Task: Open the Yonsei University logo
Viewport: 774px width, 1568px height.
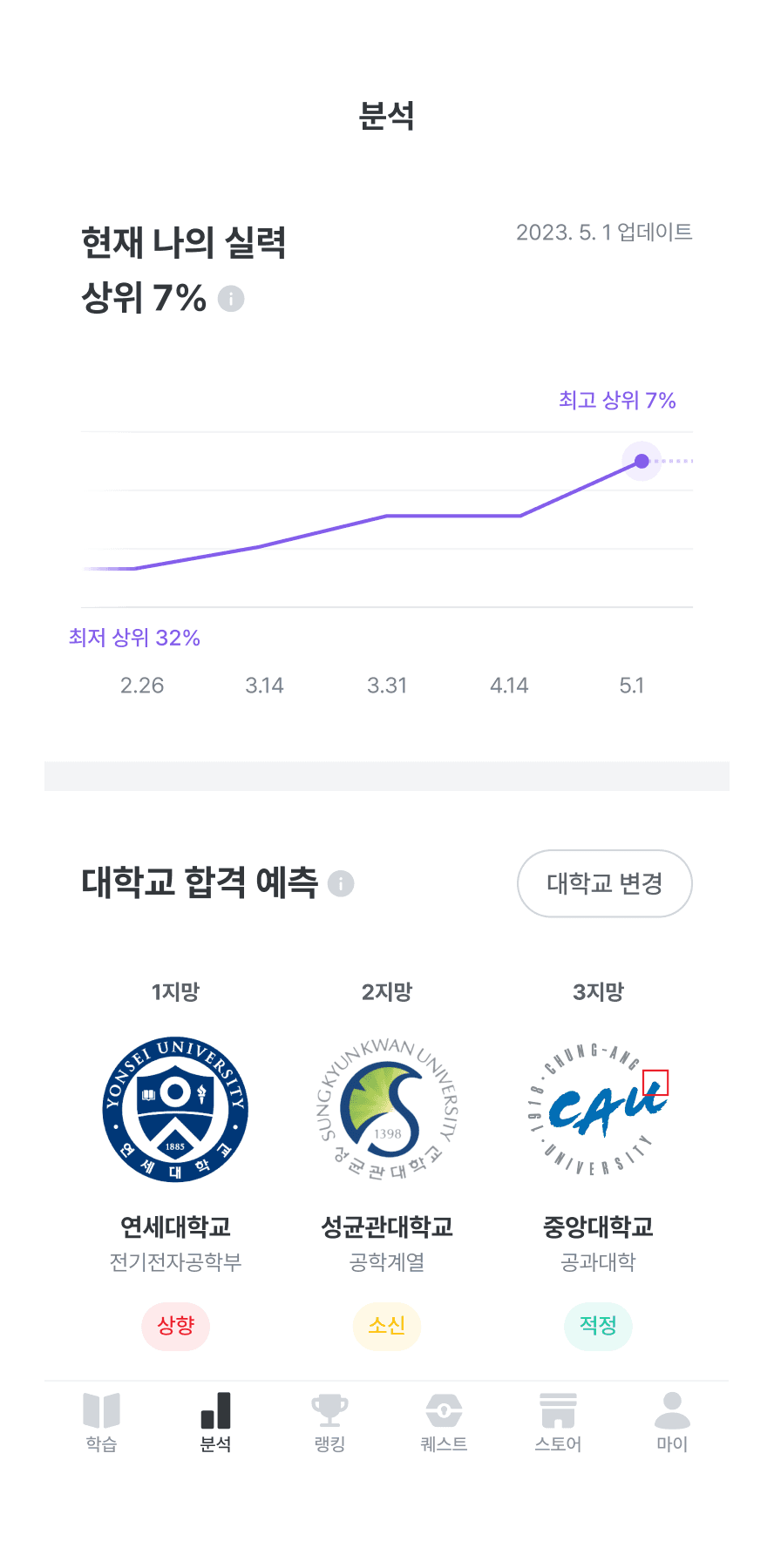Action: click(x=175, y=1111)
